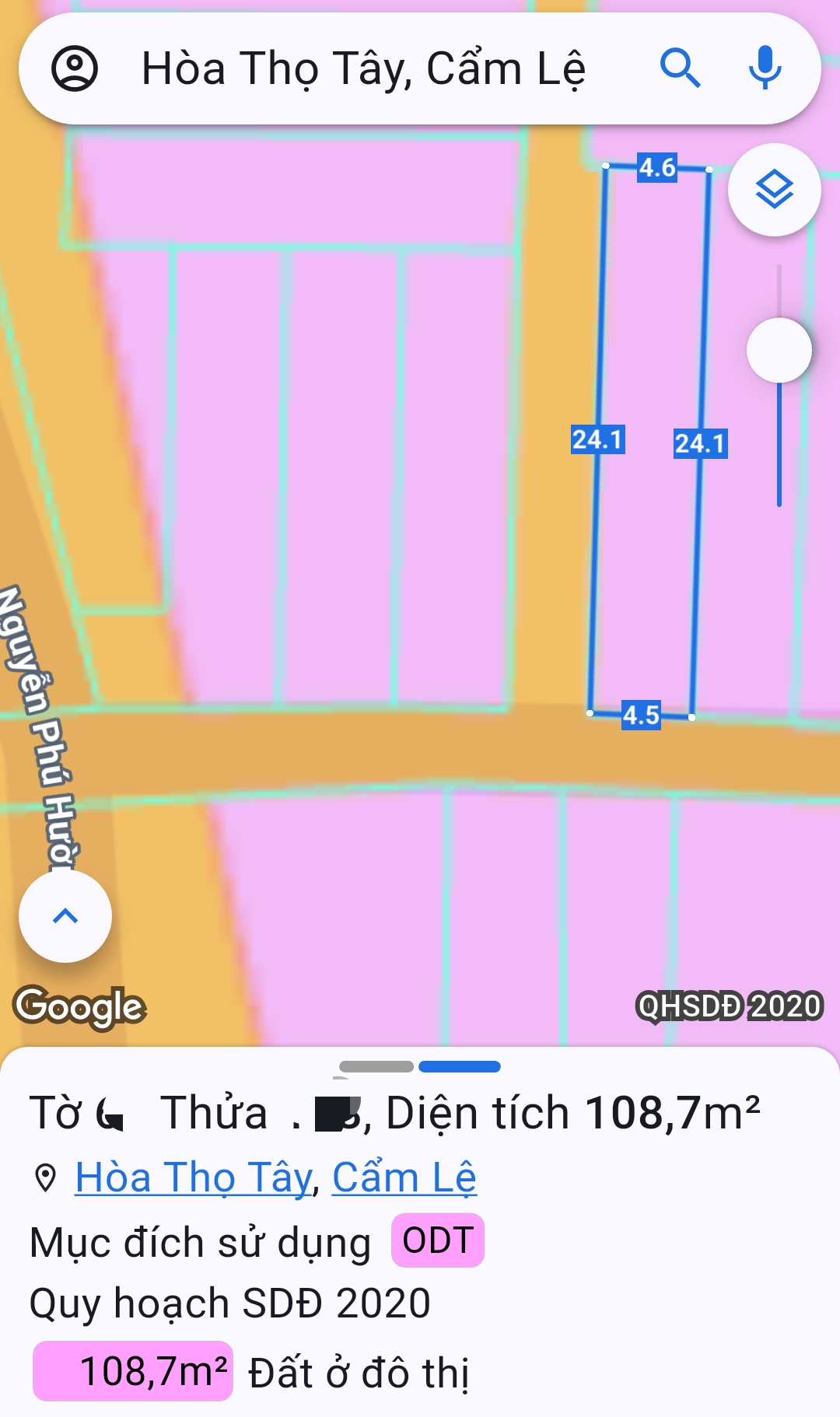
Task: Open the Cẩm Lệ link
Action: point(404,1177)
